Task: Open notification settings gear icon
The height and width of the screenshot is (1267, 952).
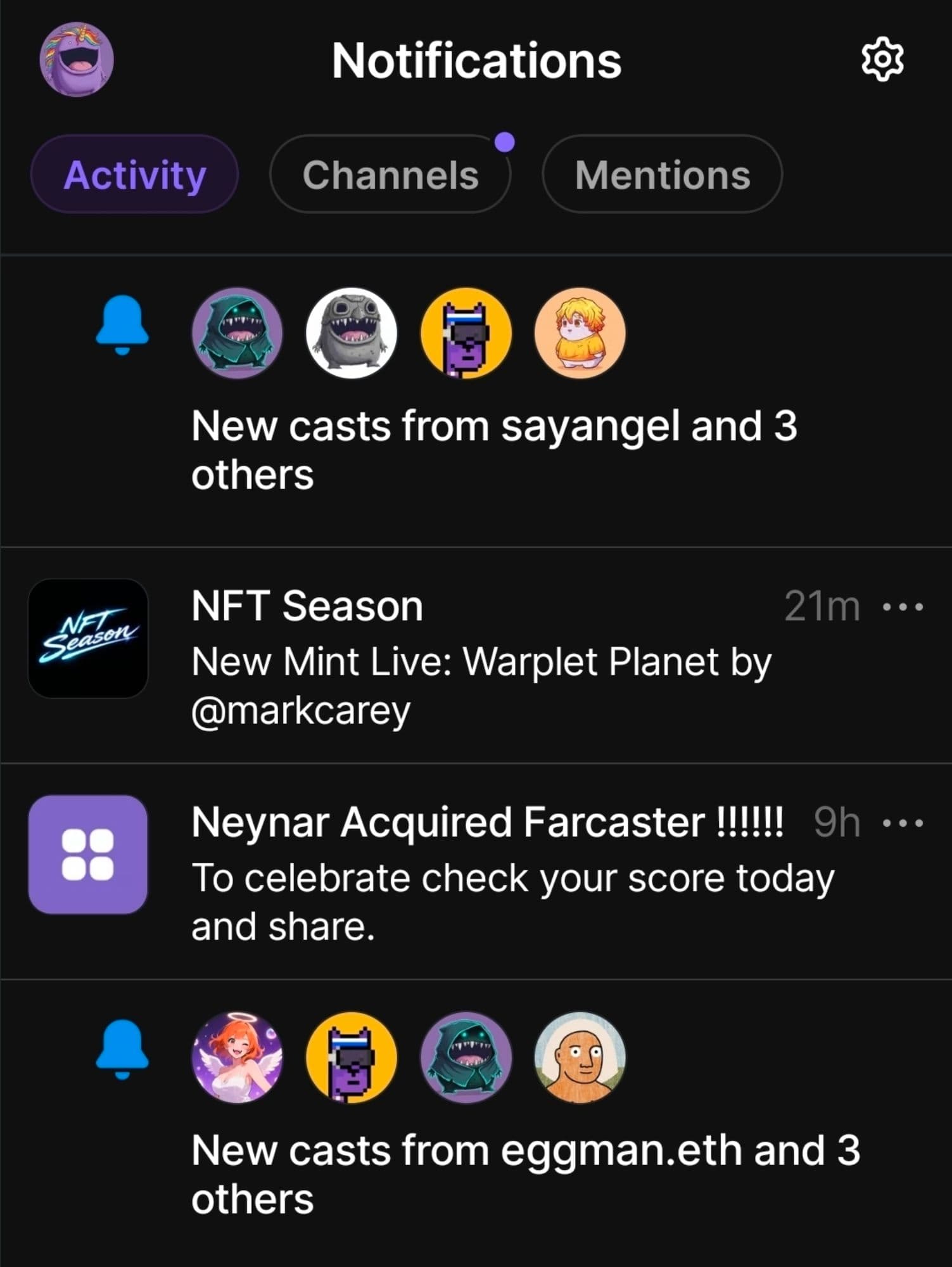Action: 882,60
